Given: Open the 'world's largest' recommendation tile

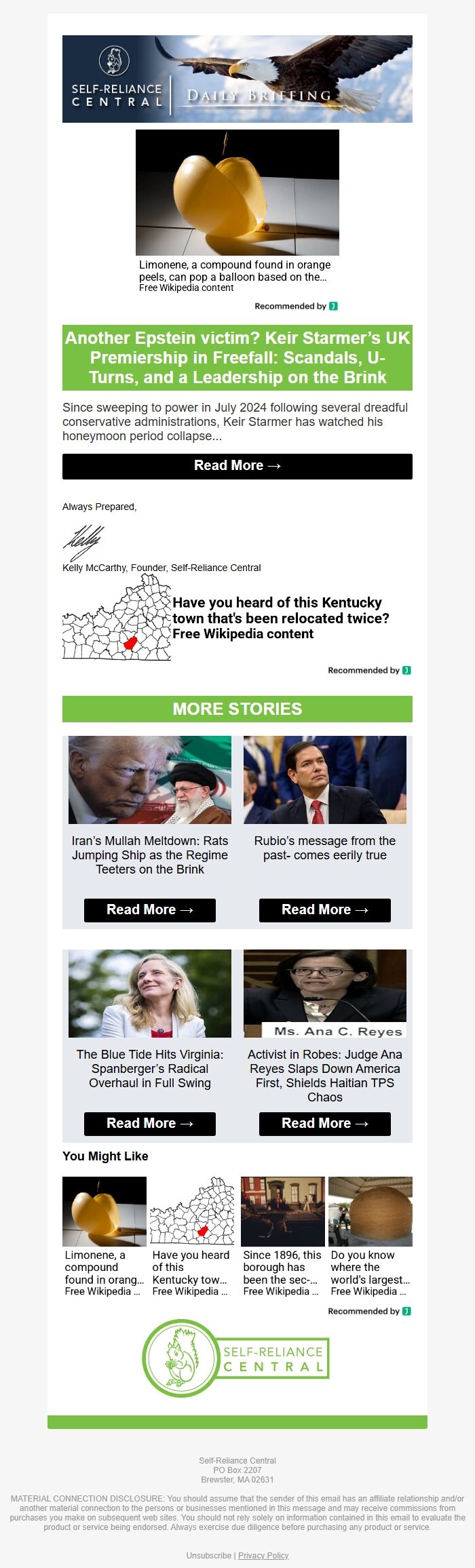Looking at the screenshot, I should pos(370,1238).
